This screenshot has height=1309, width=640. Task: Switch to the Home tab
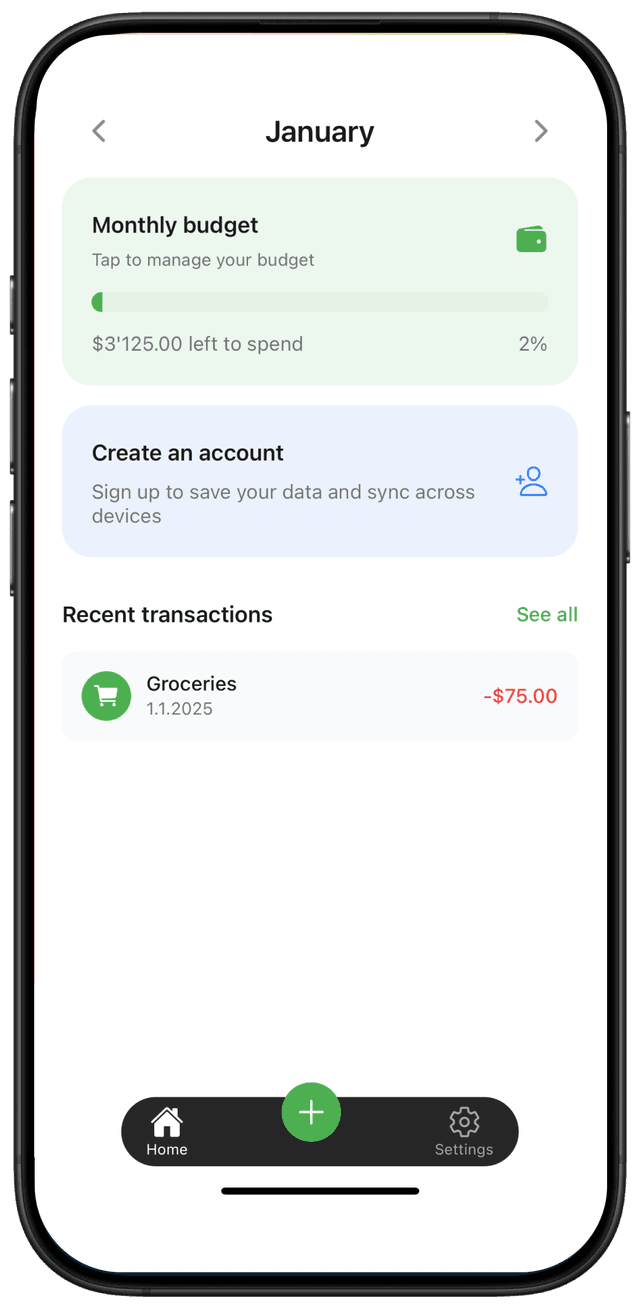[167, 1131]
